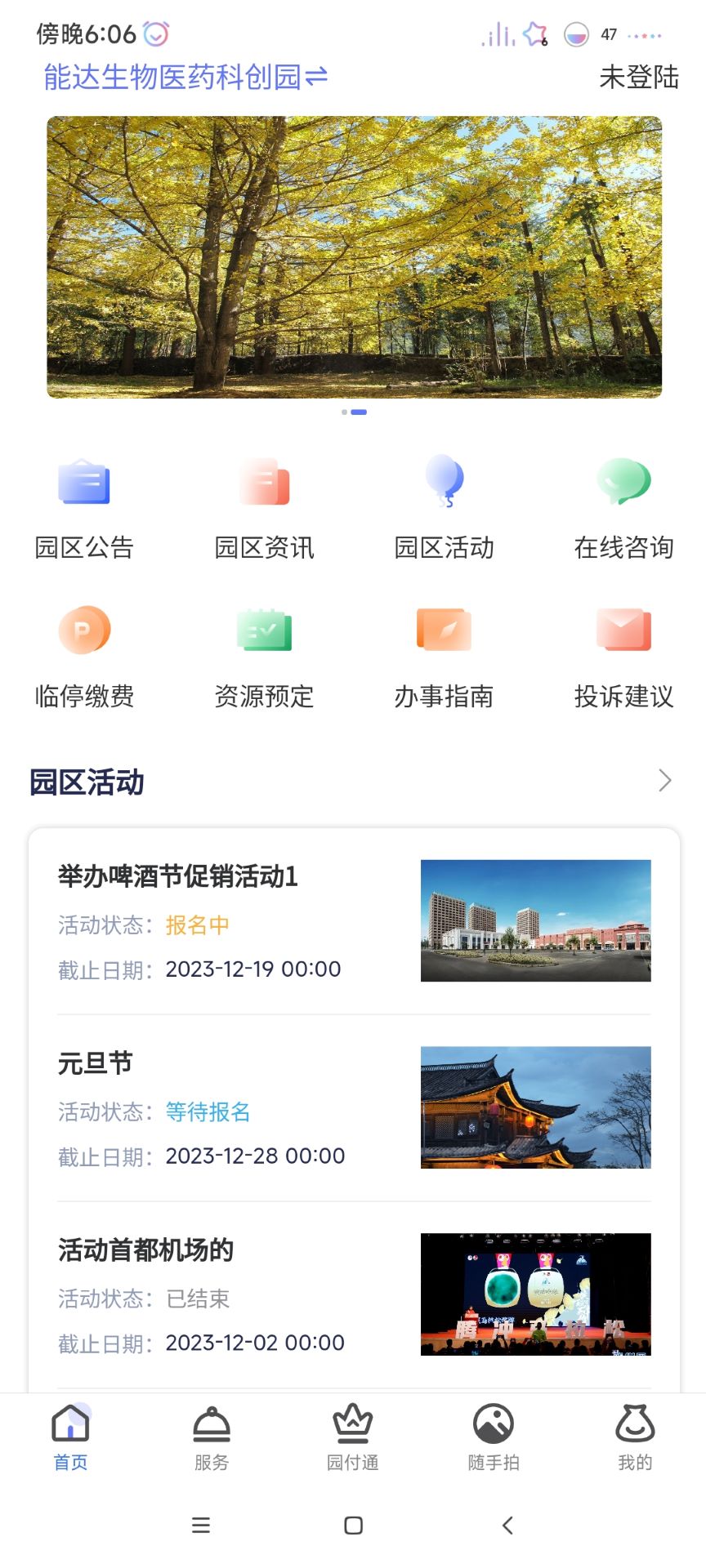
Task: Tap the park name switcher arrows
Action: (318, 76)
